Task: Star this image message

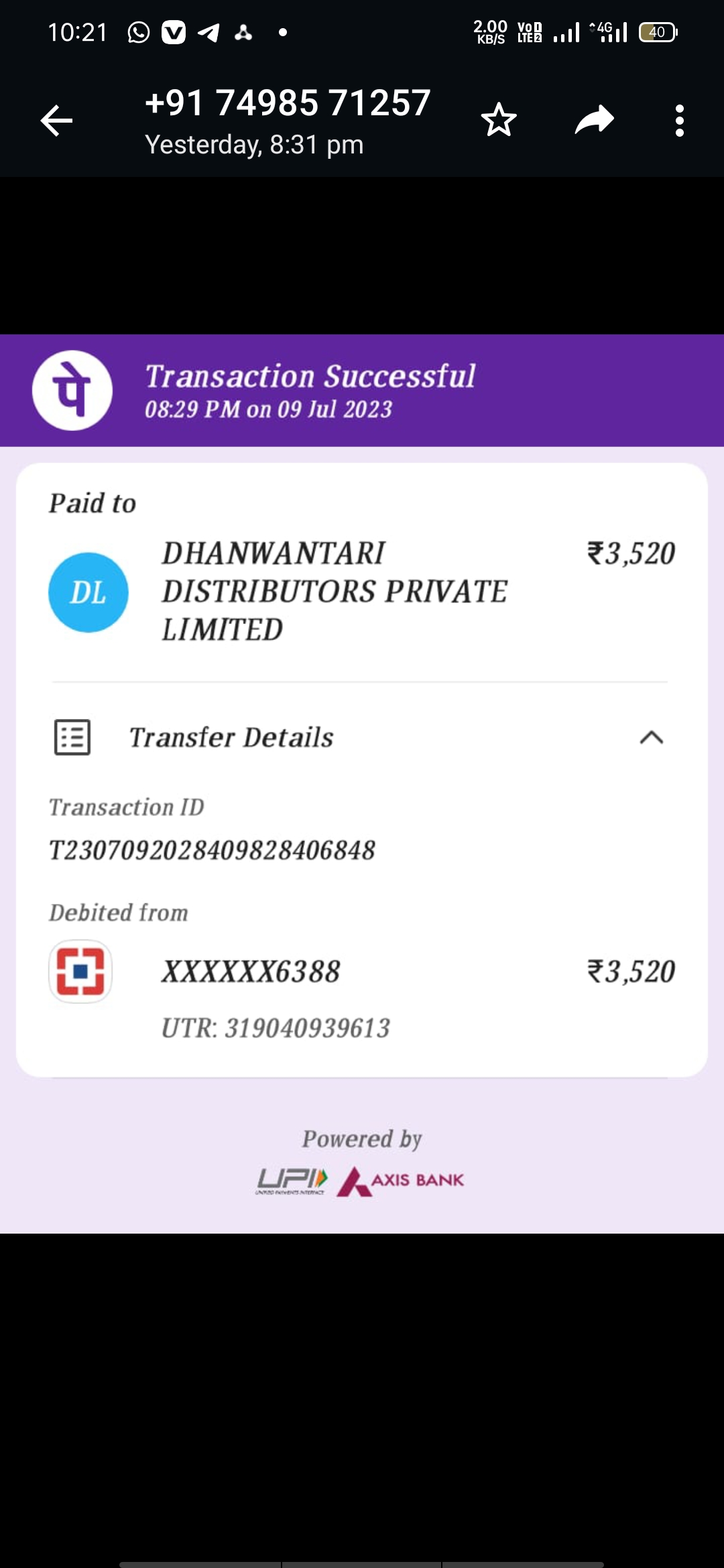Action: pos(499,121)
